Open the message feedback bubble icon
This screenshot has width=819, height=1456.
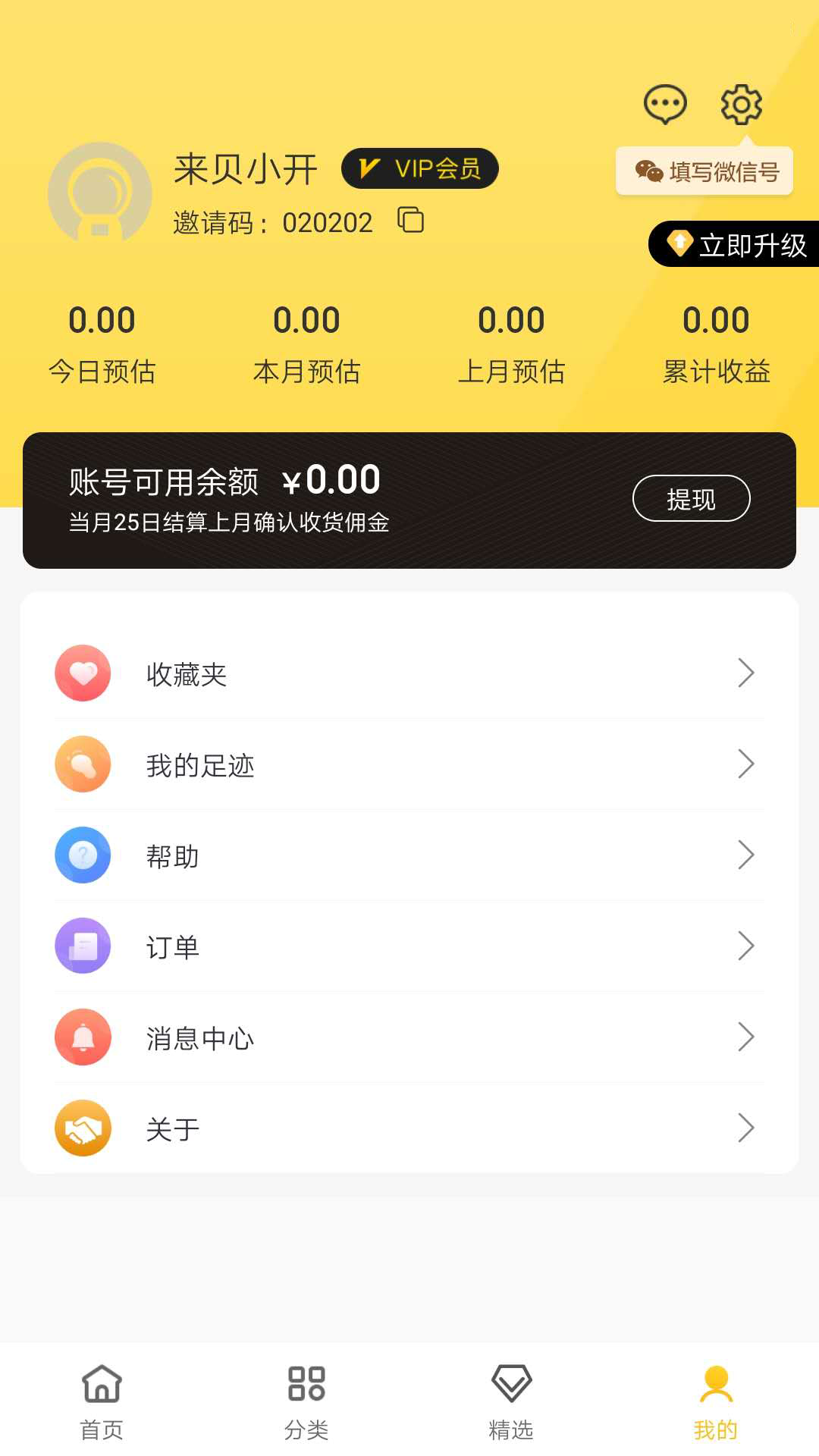[x=665, y=103]
